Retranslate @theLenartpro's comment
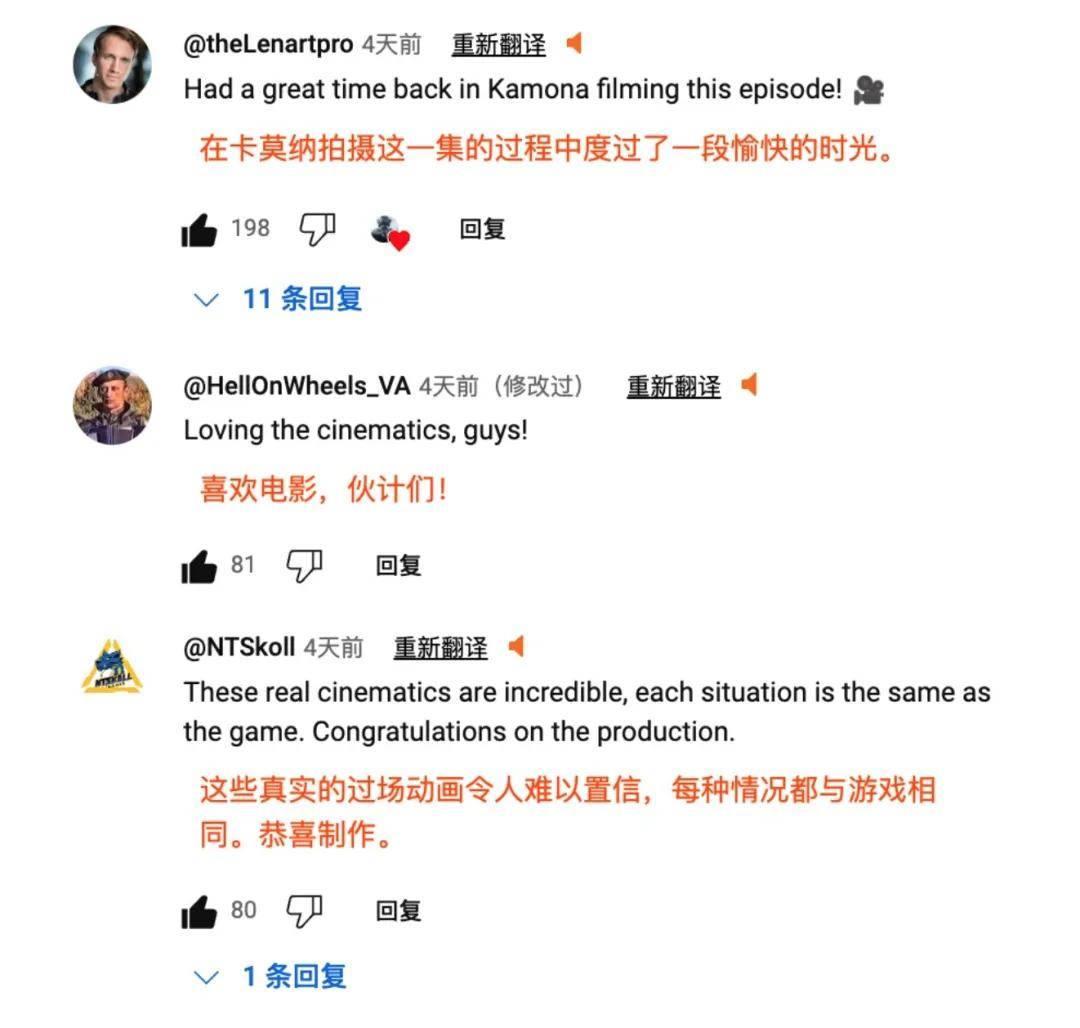The width and height of the screenshot is (1080, 1028). click(x=498, y=45)
